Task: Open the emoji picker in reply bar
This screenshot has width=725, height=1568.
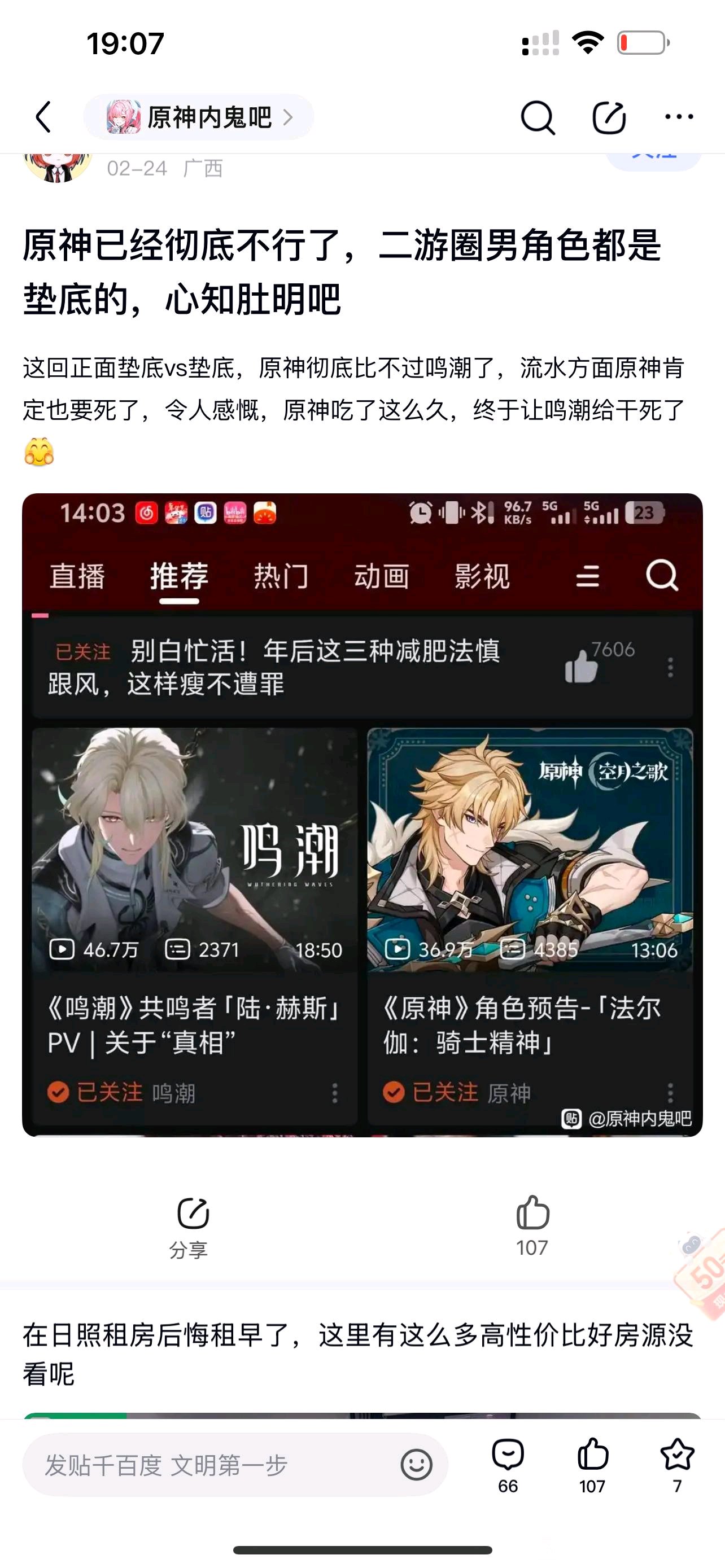Action: click(416, 1465)
